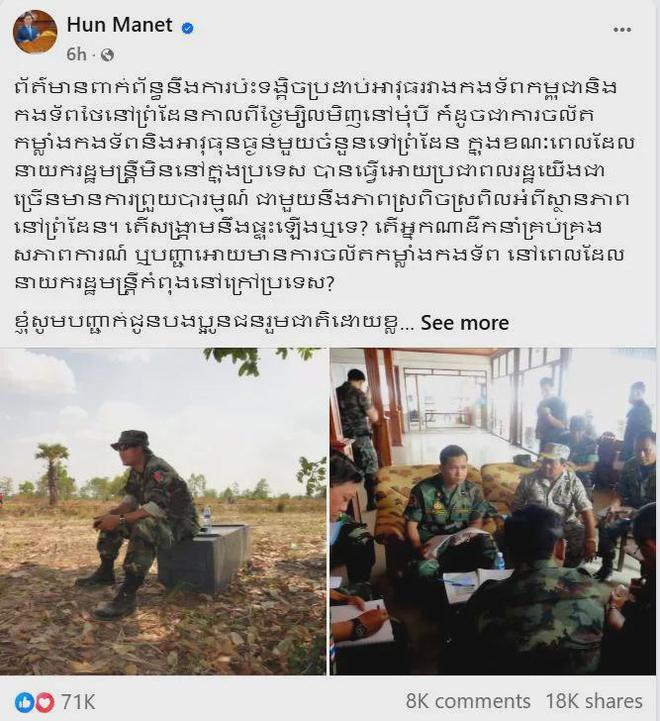This screenshot has height=721, width=660.
Task: Open the Hun Manet page name link
Action: [121, 24]
